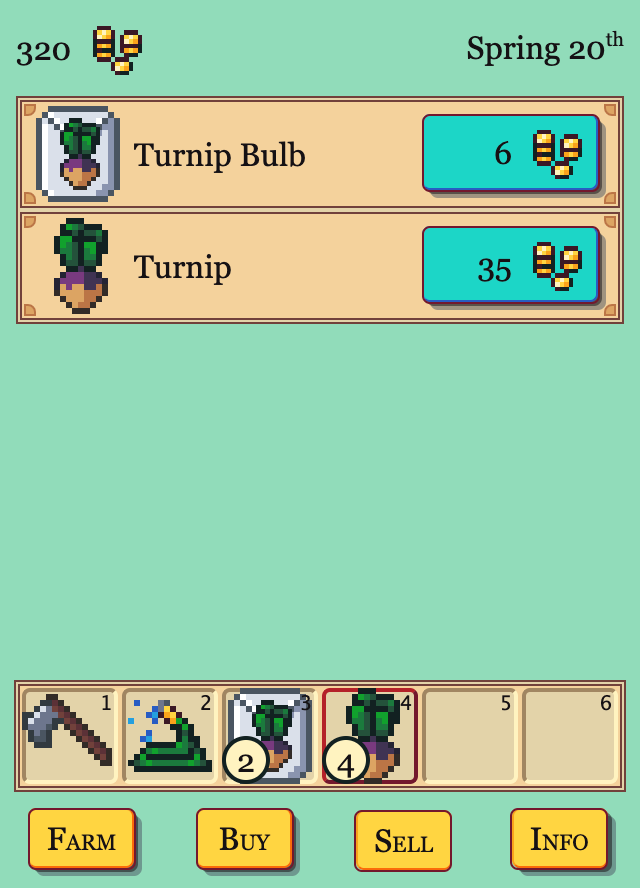The image size is (640, 888).
Task: Select turnips in slot 4
Action: [x=369, y=736]
